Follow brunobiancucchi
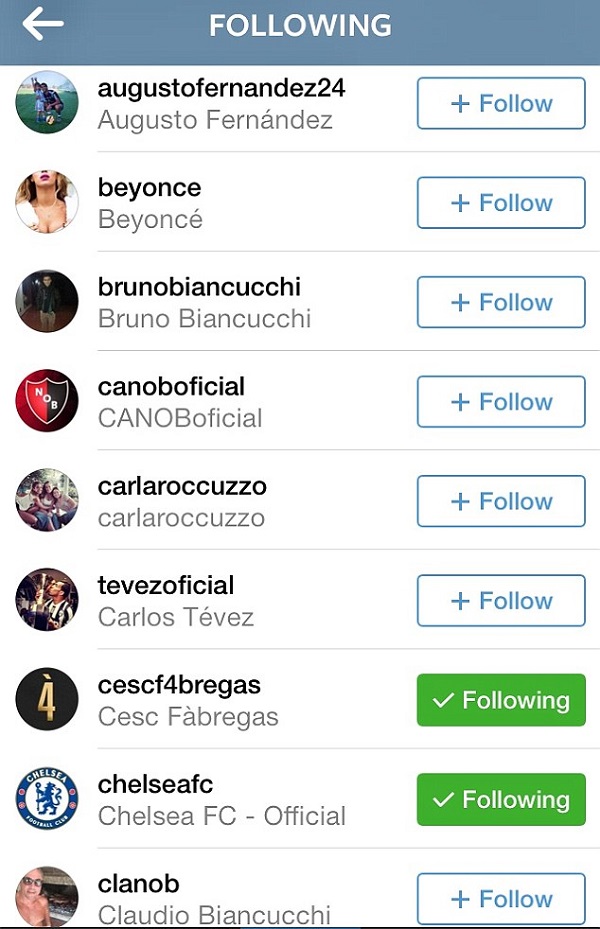 [x=501, y=302]
